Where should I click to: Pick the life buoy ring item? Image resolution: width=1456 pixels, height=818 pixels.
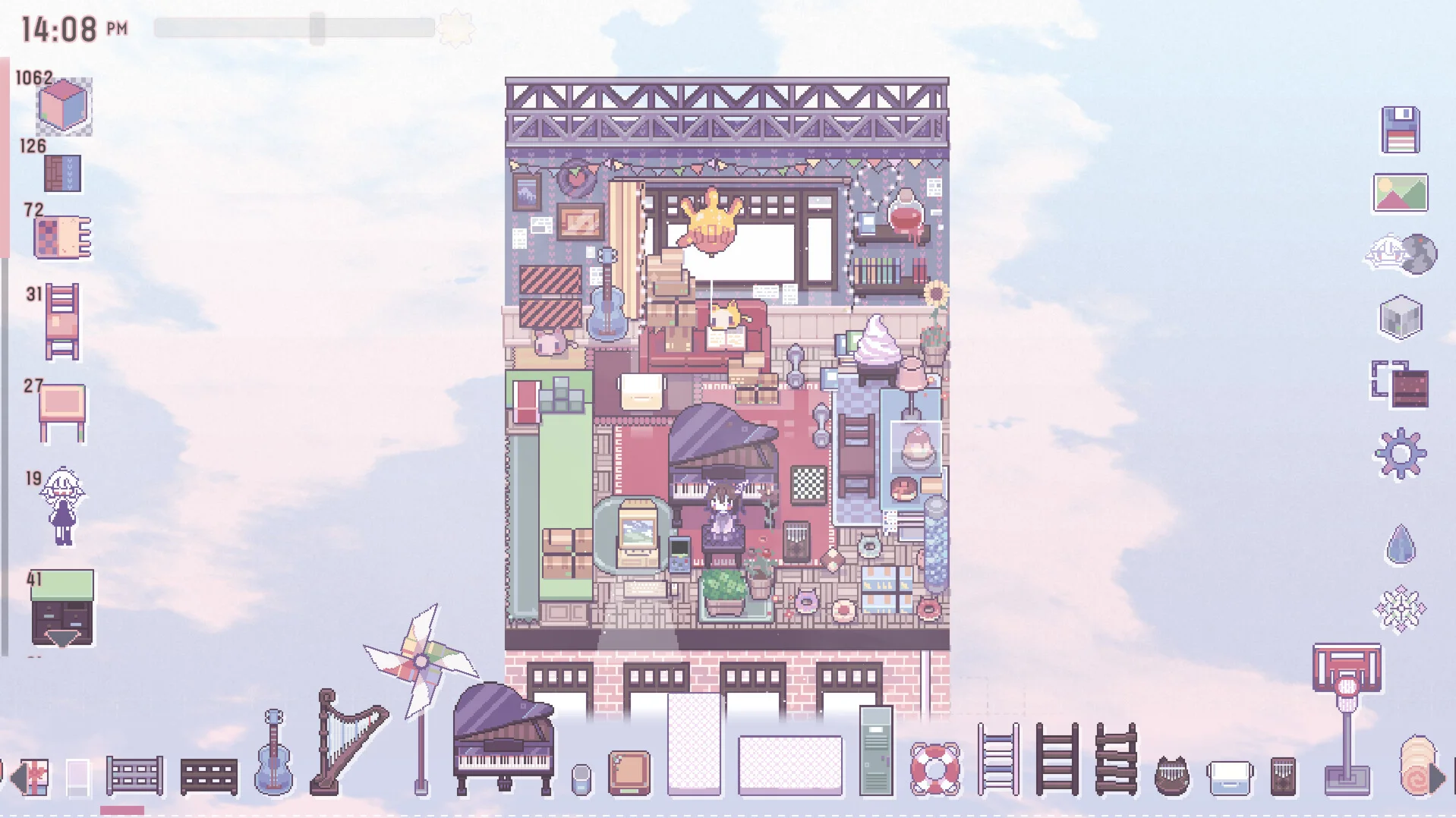click(x=934, y=768)
